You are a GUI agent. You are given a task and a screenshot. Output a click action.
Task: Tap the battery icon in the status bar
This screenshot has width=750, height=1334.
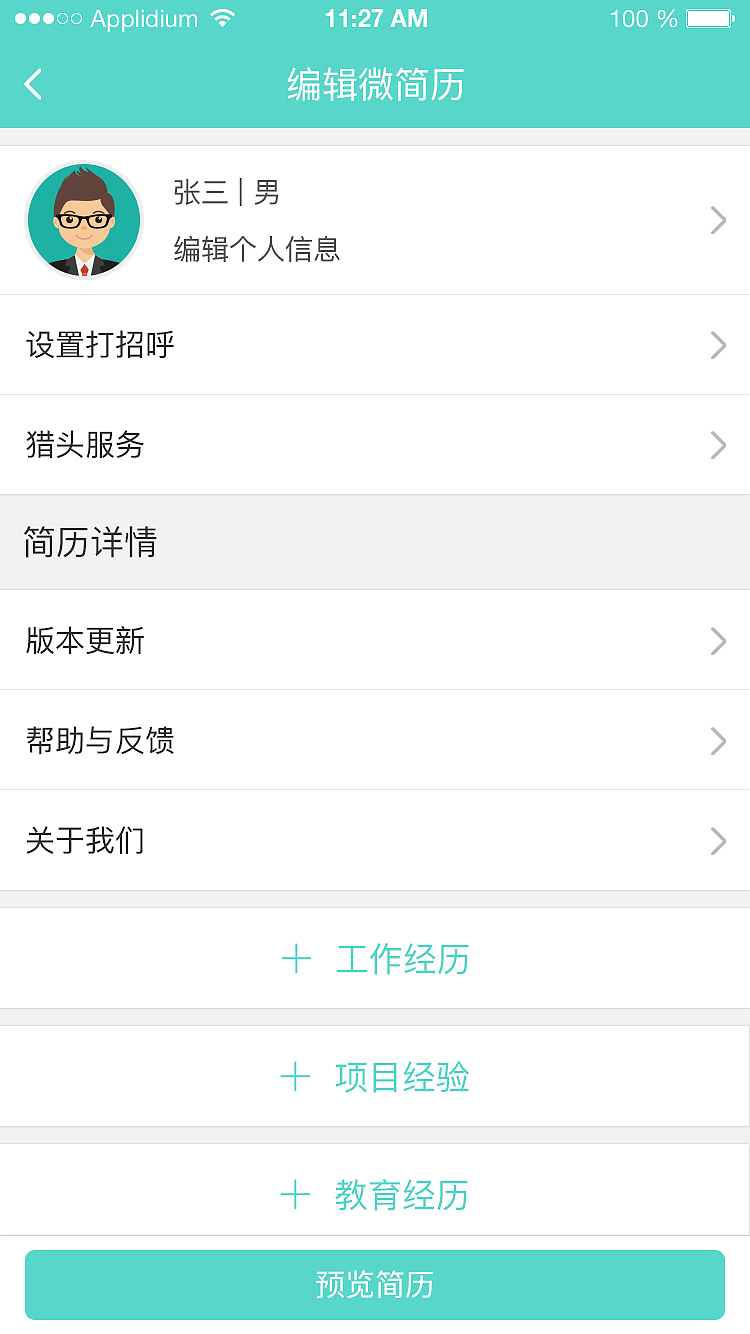(710, 17)
